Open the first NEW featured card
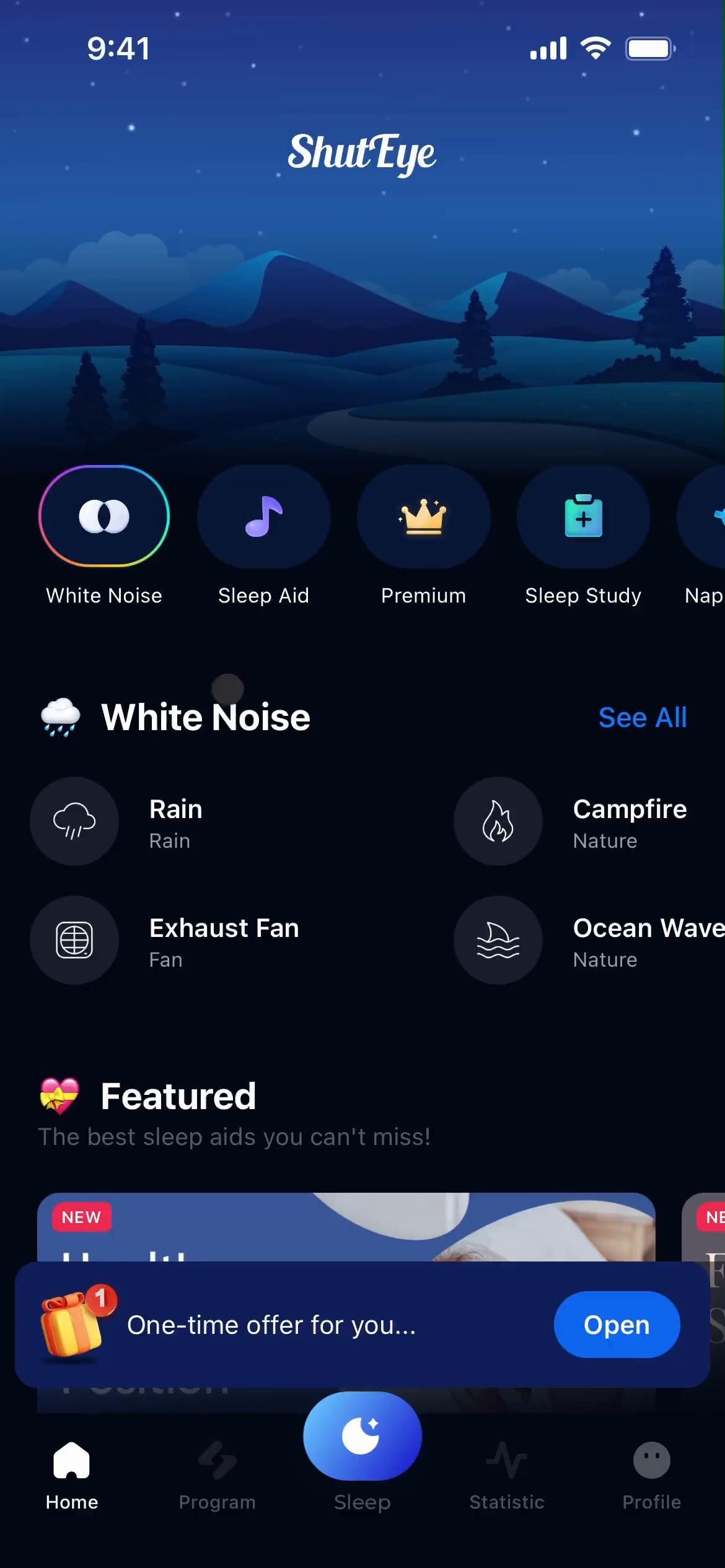The height and width of the screenshot is (1568, 725). pos(346,1226)
